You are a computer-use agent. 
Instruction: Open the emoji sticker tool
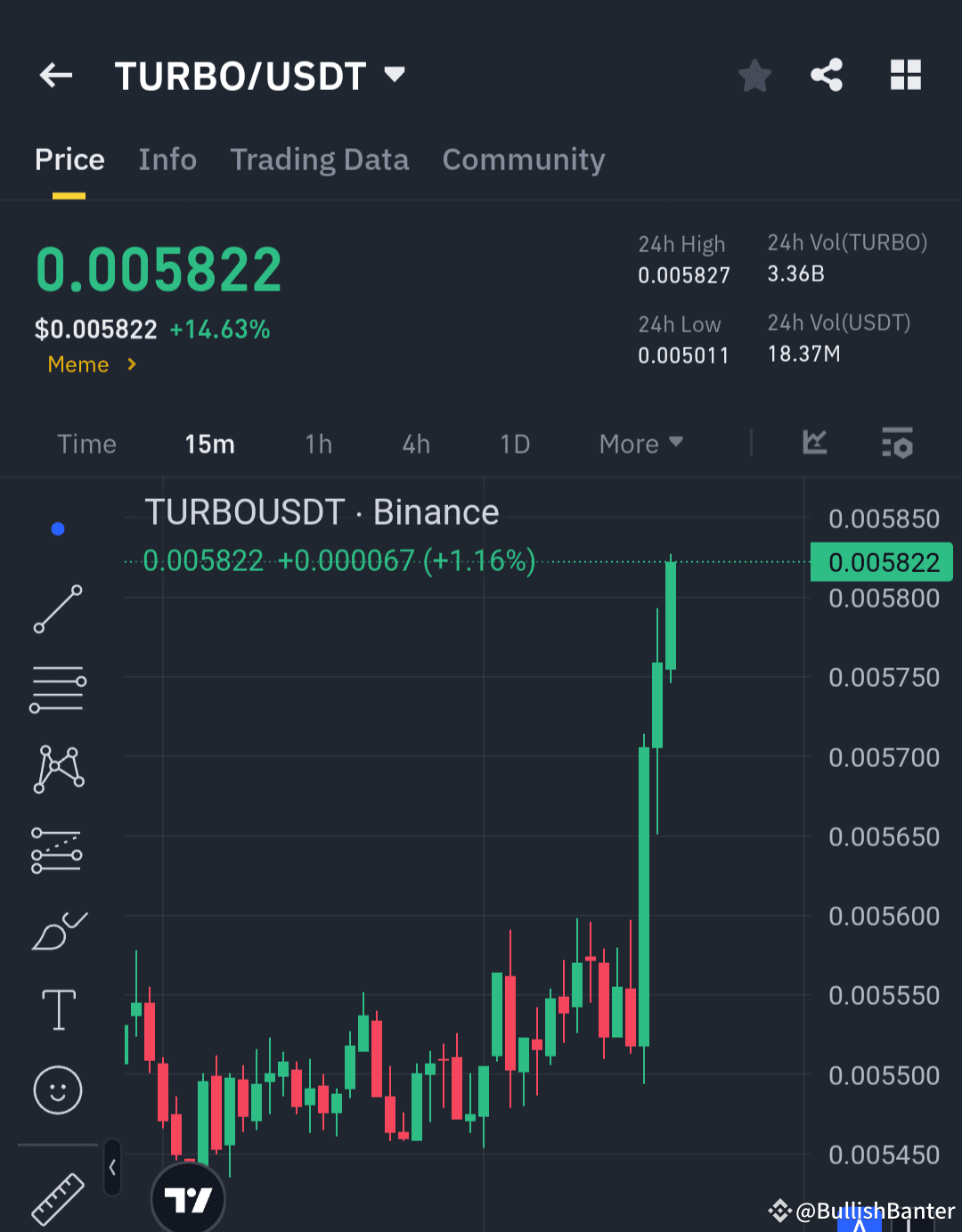click(57, 1089)
